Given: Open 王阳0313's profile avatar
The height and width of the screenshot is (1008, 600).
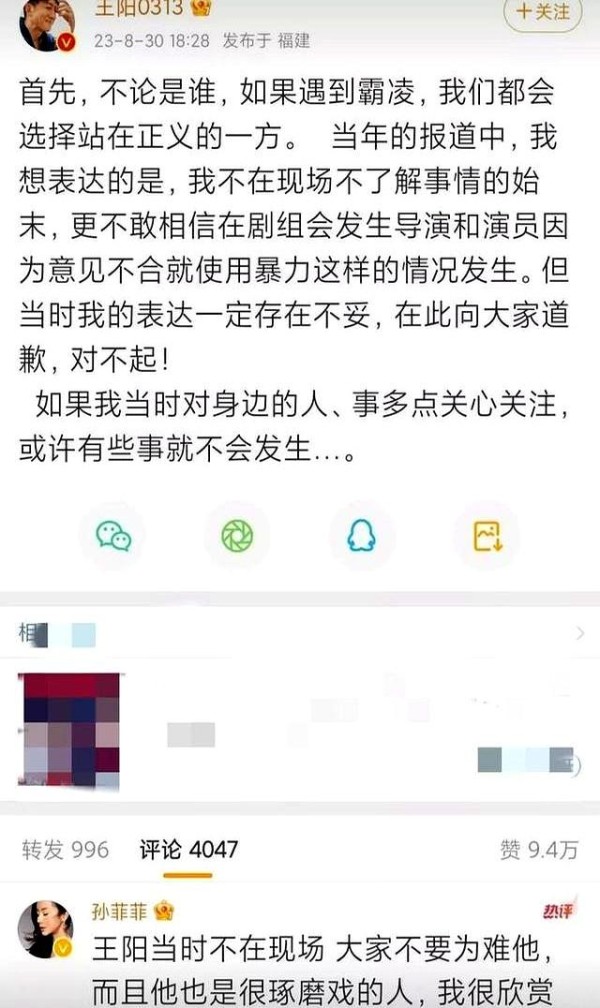Looking at the screenshot, I should pyautogui.click(x=45, y=22).
